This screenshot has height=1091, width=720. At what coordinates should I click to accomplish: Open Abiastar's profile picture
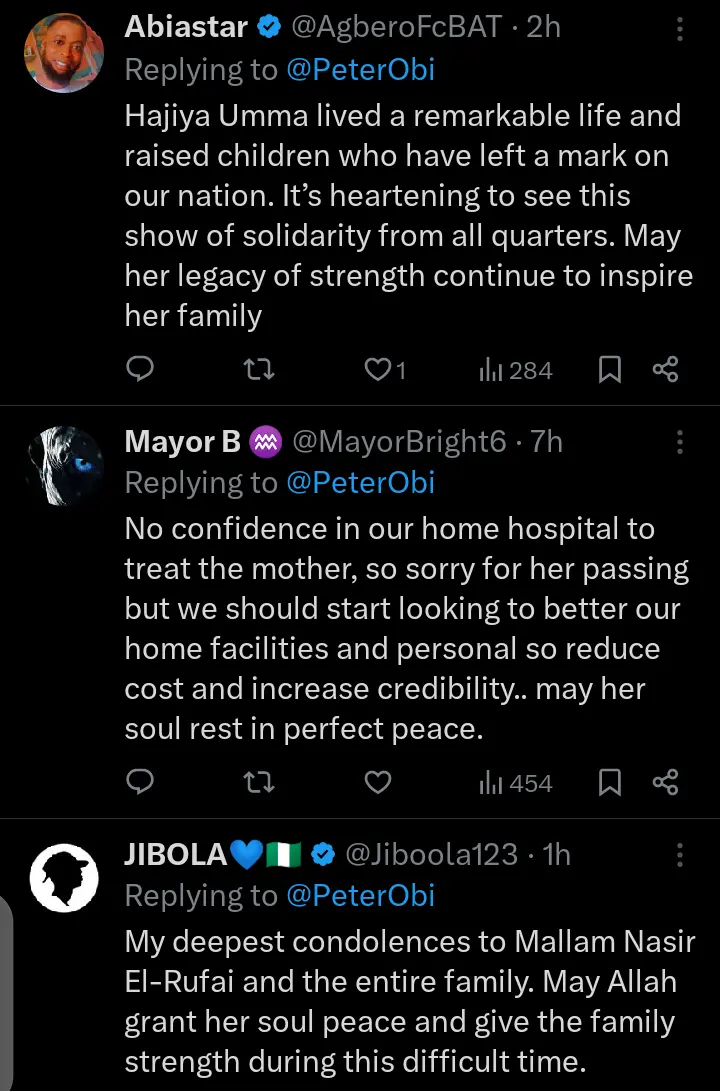(64, 54)
